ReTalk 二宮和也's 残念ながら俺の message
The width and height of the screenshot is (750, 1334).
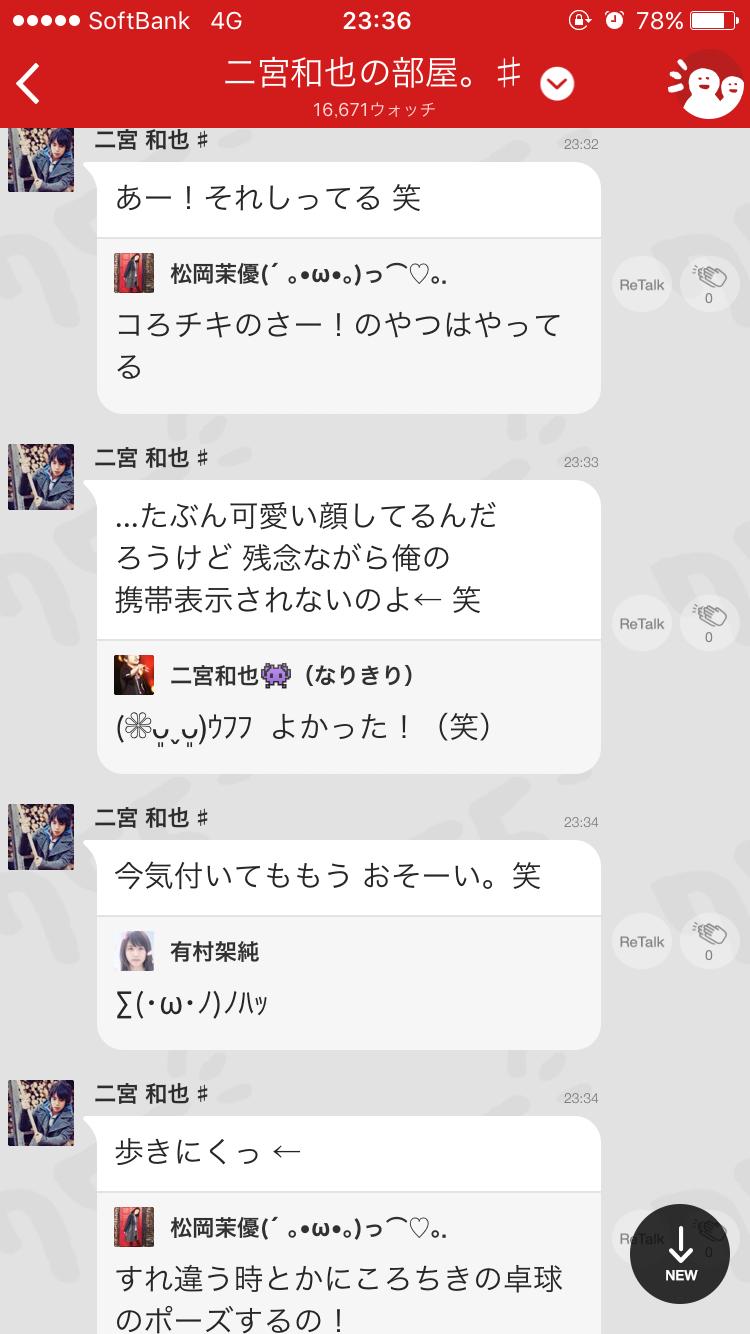coord(640,622)
